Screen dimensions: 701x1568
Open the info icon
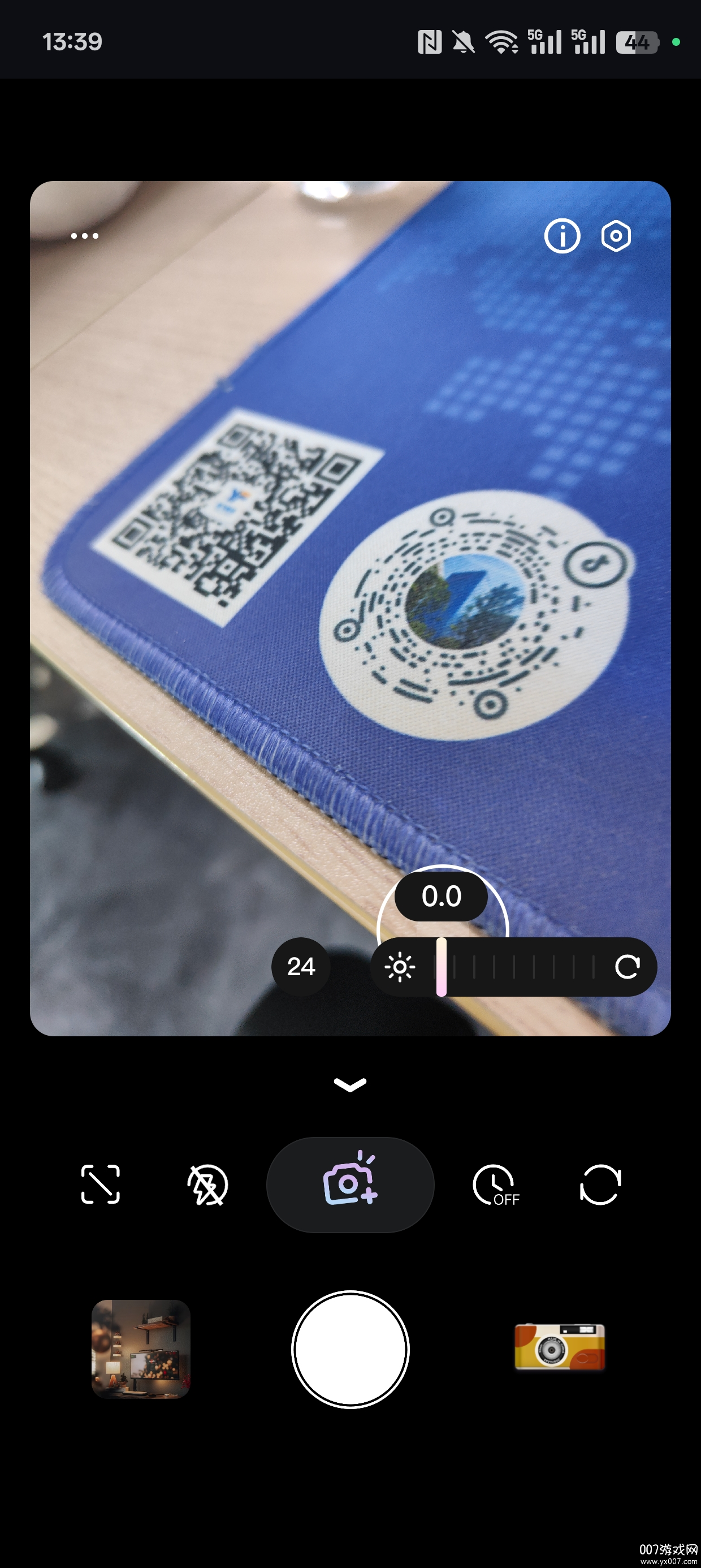pos(562,235)
